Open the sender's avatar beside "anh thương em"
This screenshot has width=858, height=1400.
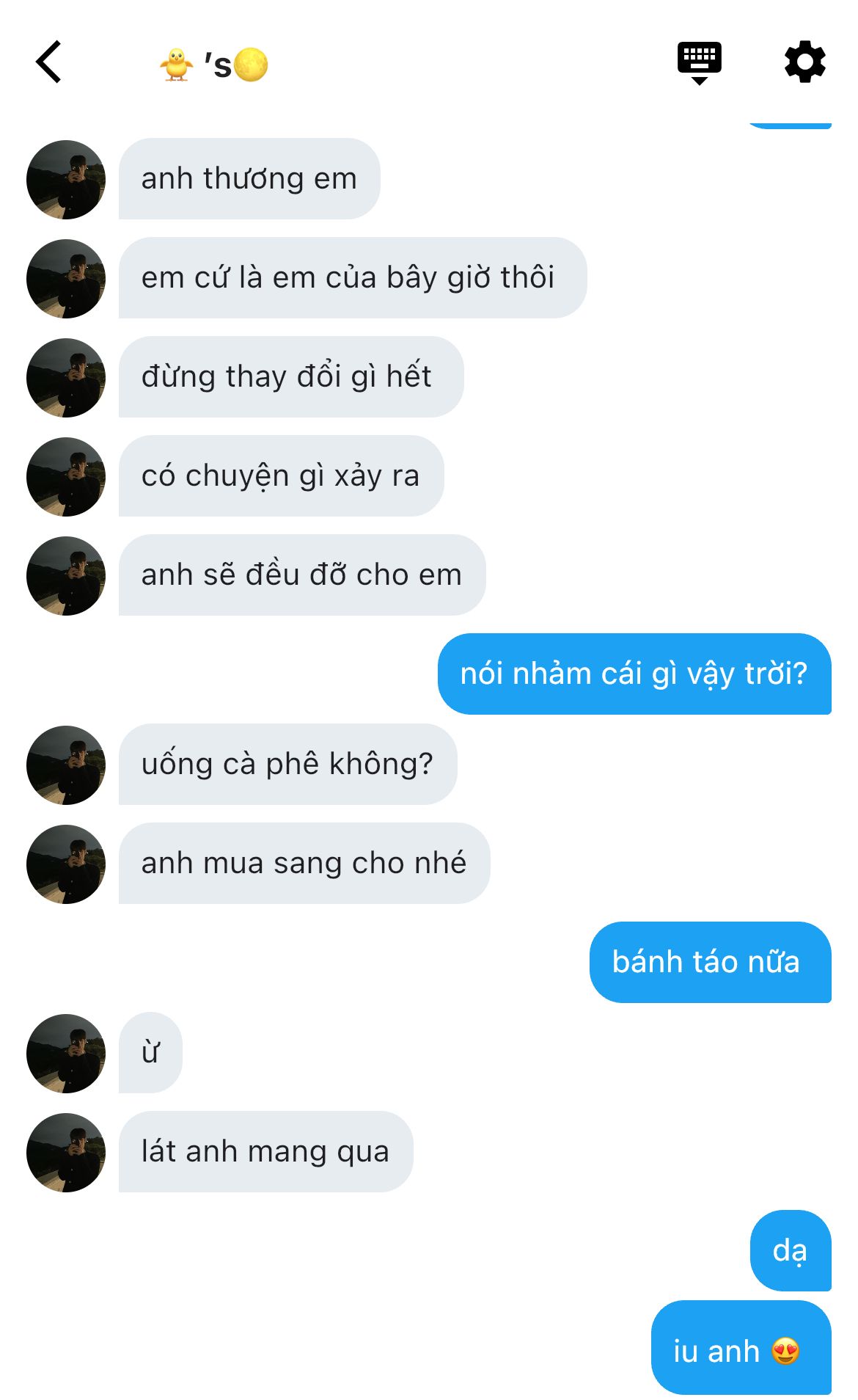coord(66,180)
